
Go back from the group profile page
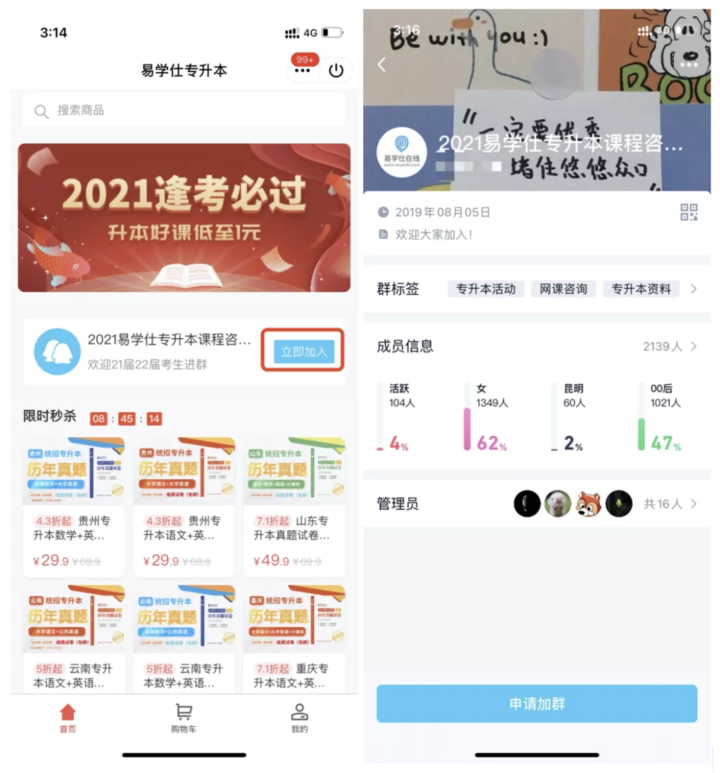click(382, 65)
